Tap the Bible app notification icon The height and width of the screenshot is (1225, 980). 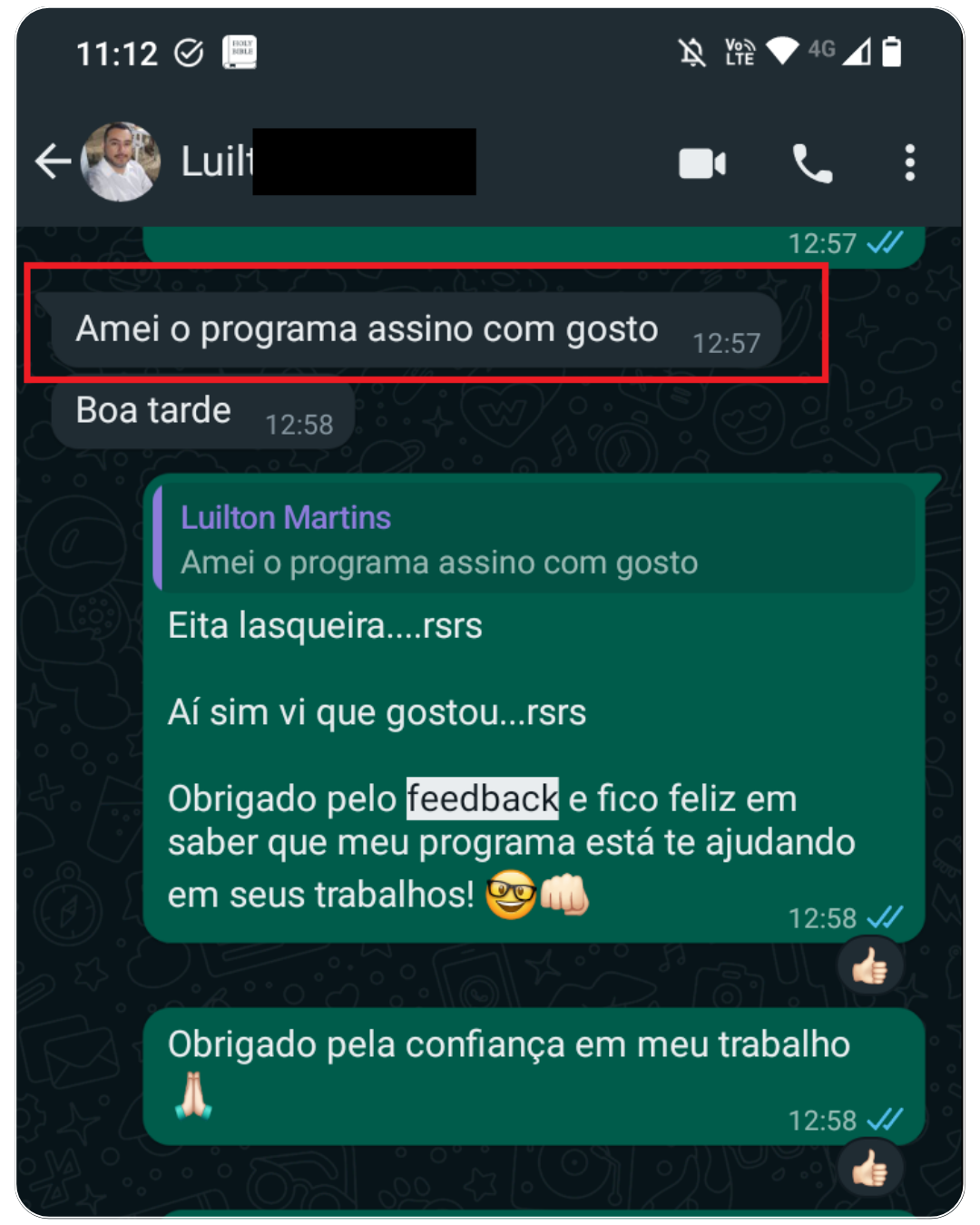(x=240, y=53)
